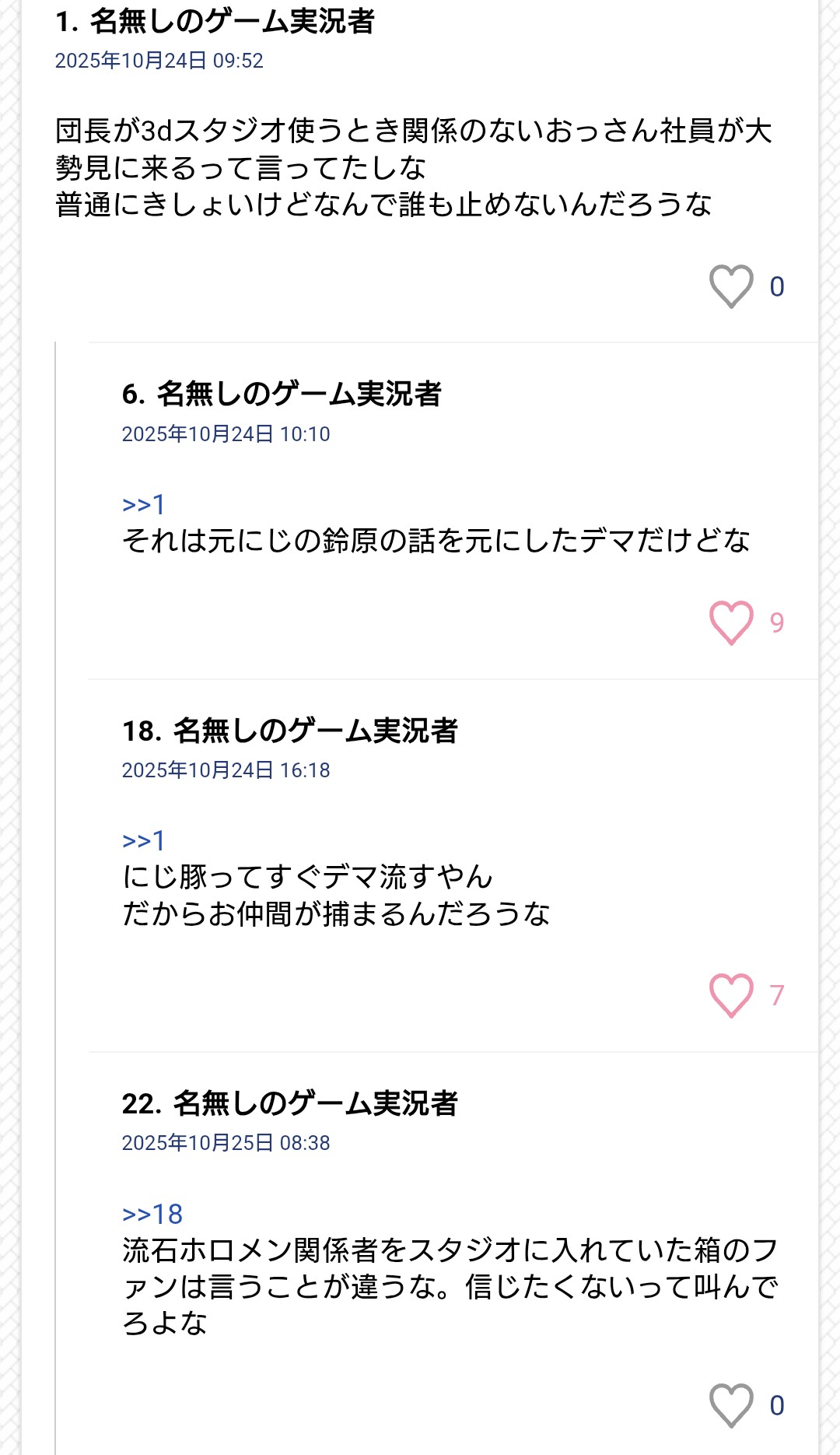Like comment 18 posted at 16:18
The height and width of the screenshot is (1455, 840).
point(731,995)
